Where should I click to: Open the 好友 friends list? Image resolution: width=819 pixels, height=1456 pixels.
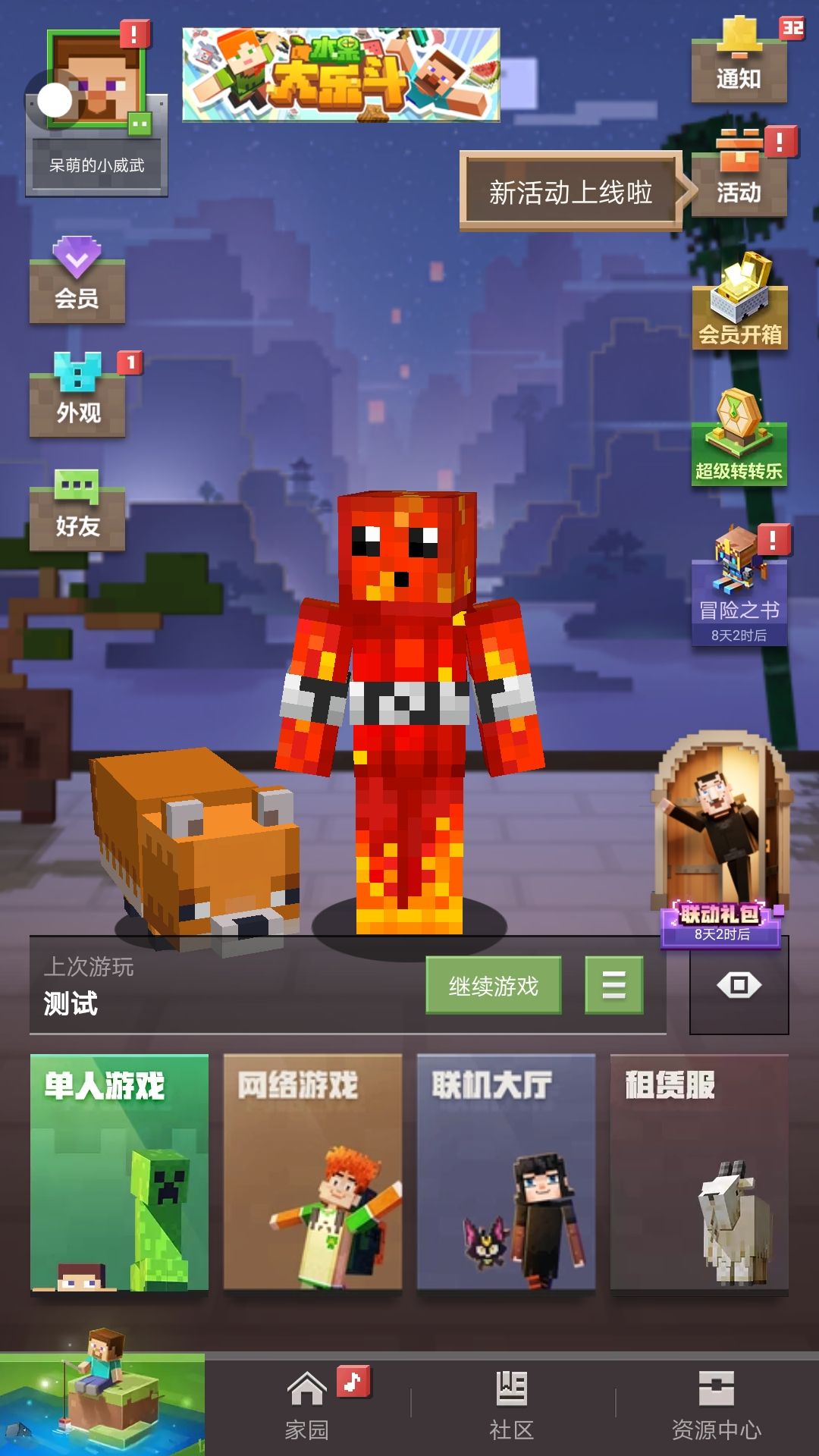point(77,510)
